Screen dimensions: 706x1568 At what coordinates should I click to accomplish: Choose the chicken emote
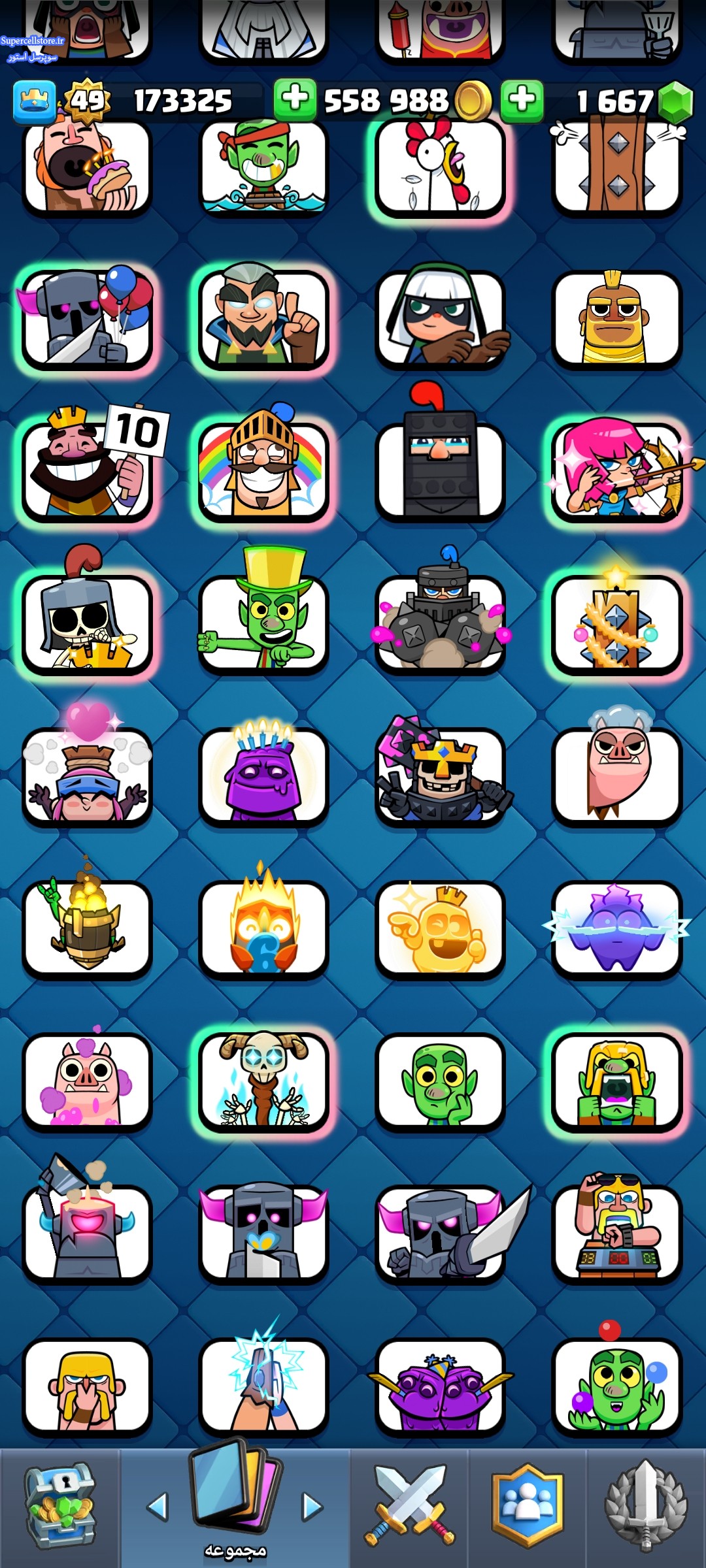[440, 169]
